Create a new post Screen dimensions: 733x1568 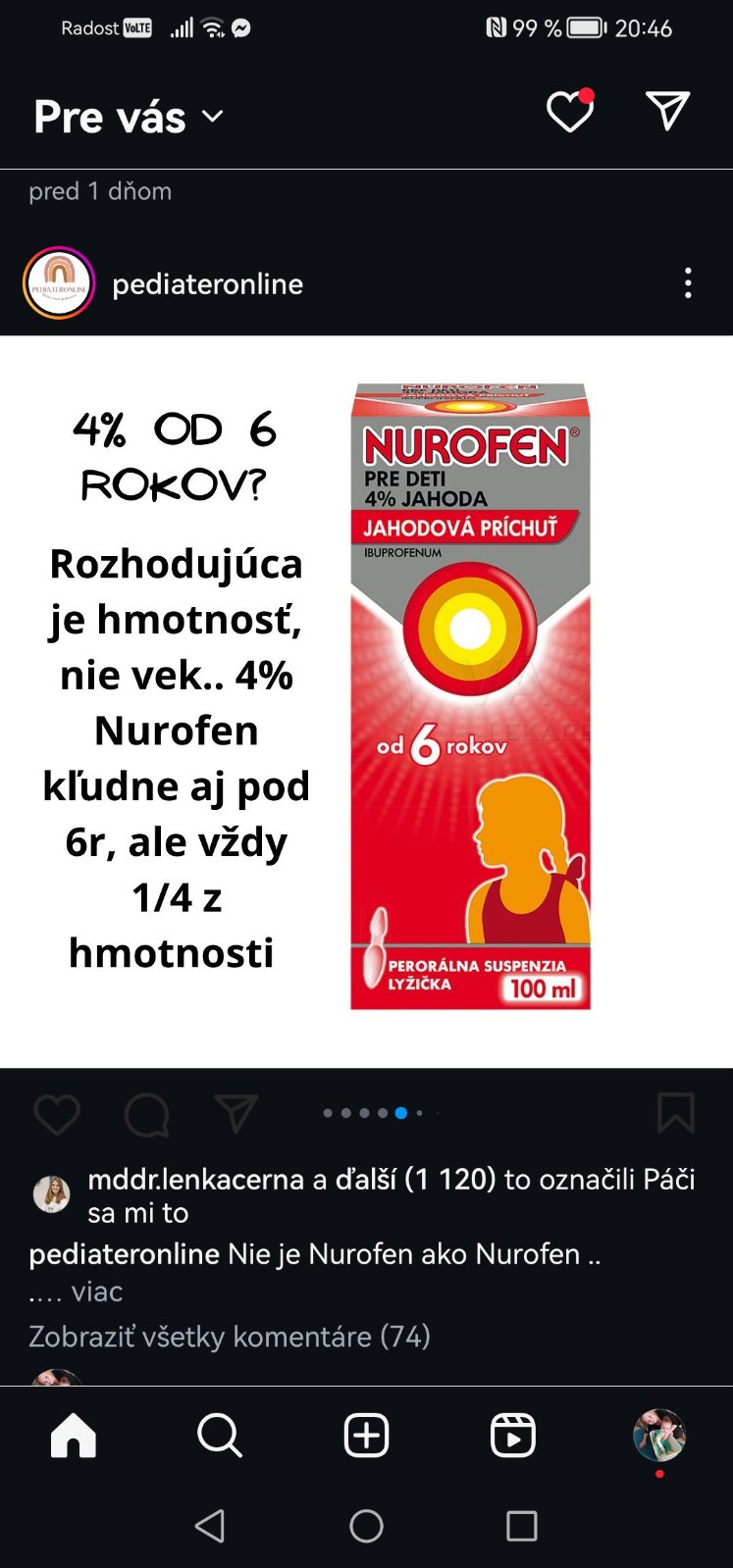coord(366,1436)
